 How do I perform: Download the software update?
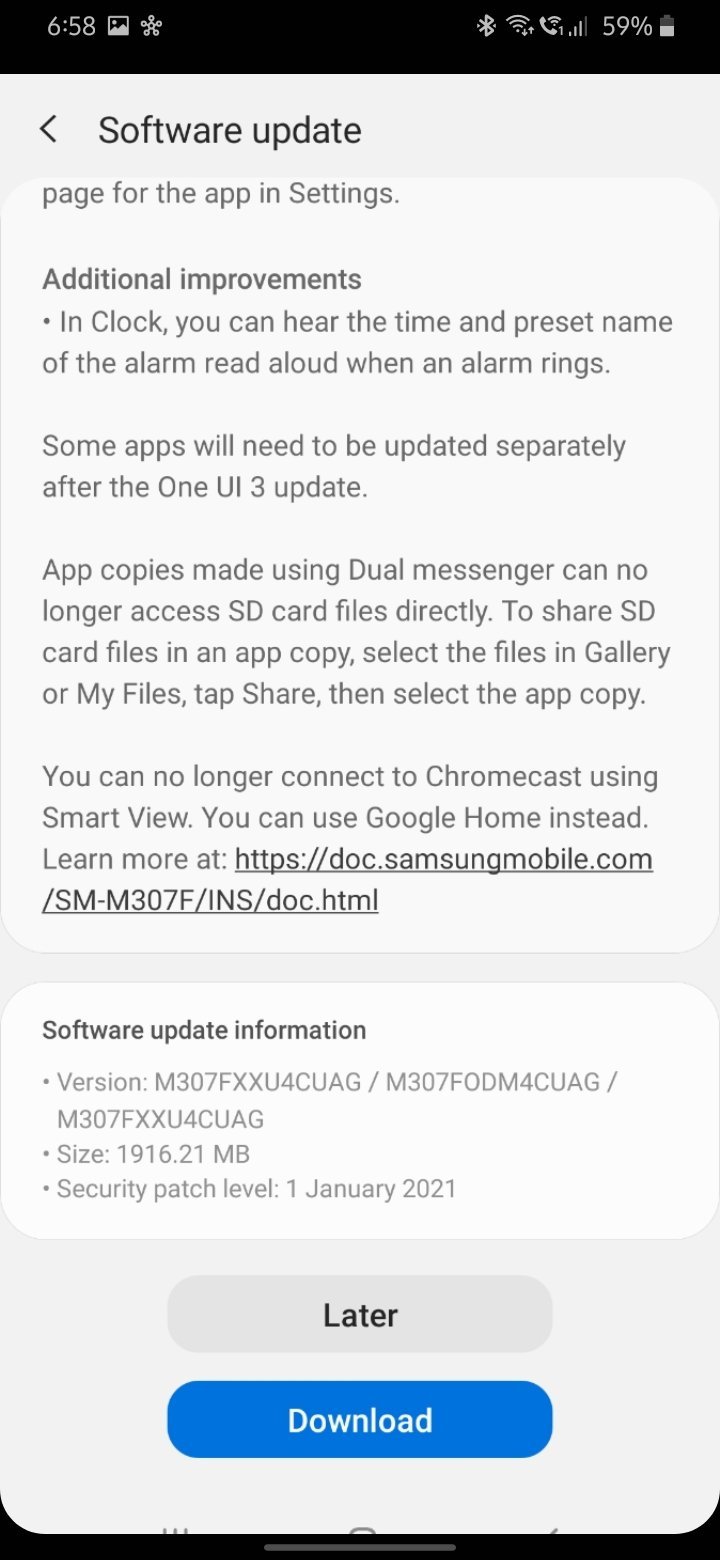tap(360, 1420)
